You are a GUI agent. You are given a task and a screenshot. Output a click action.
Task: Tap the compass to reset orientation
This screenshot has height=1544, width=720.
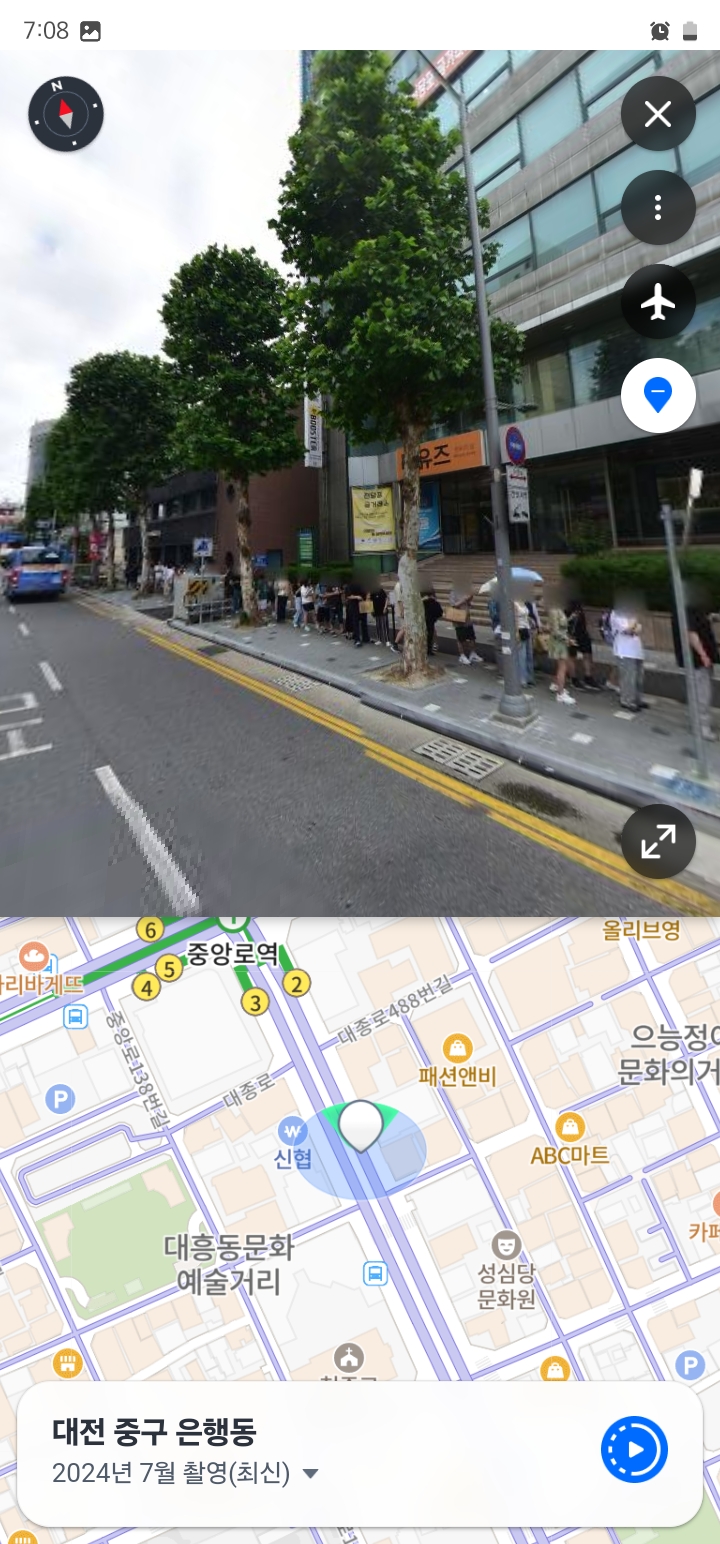click(66, 114)
